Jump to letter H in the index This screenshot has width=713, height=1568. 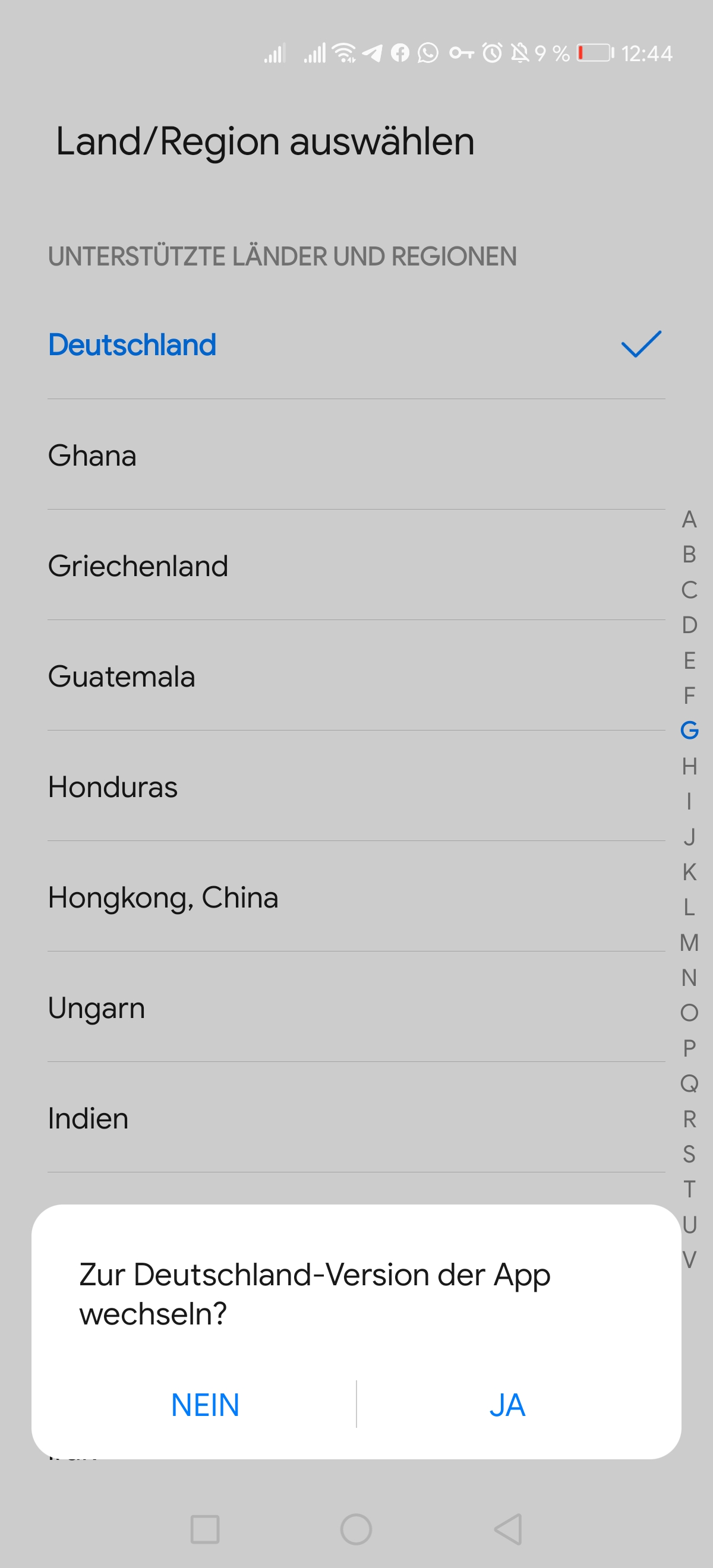689,766
